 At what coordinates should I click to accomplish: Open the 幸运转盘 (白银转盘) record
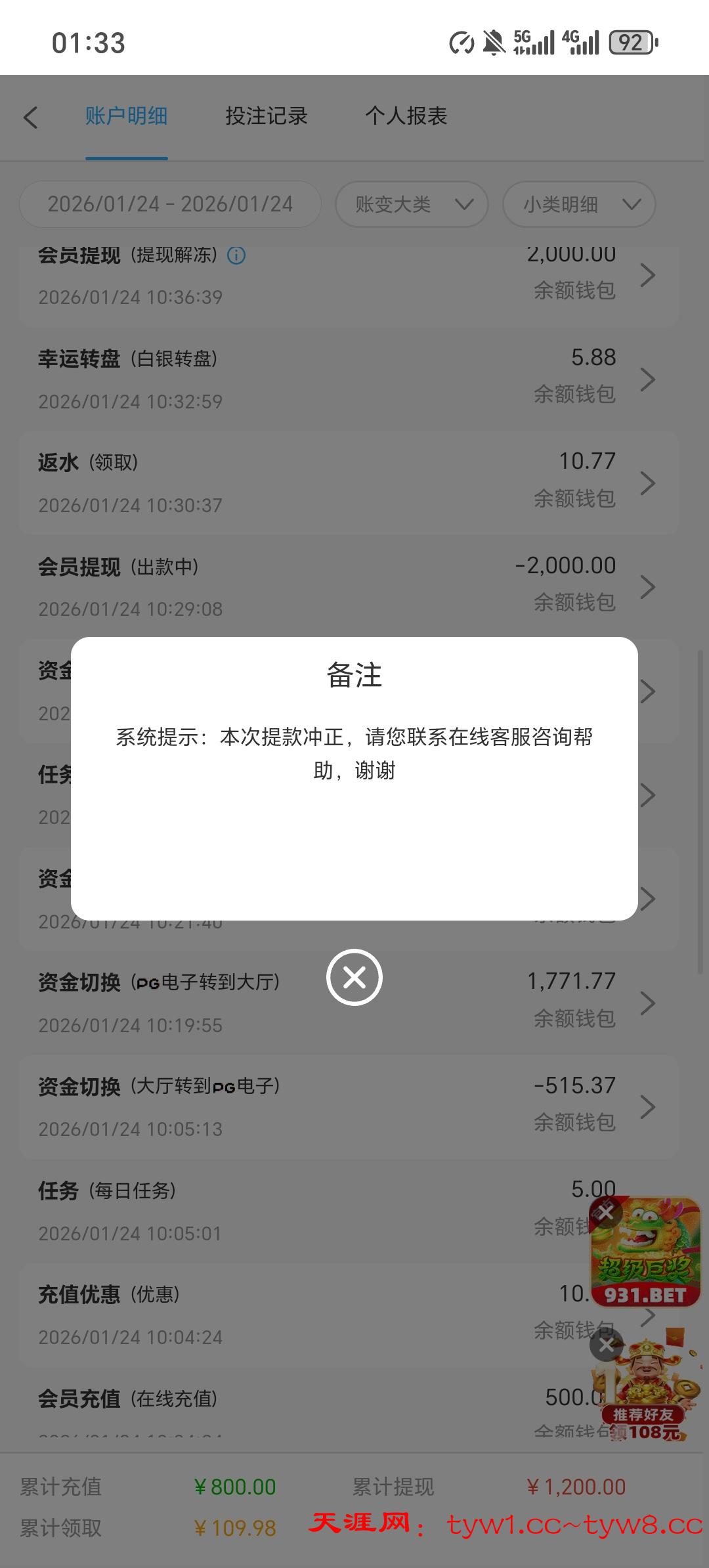click(x=348, y=379)
